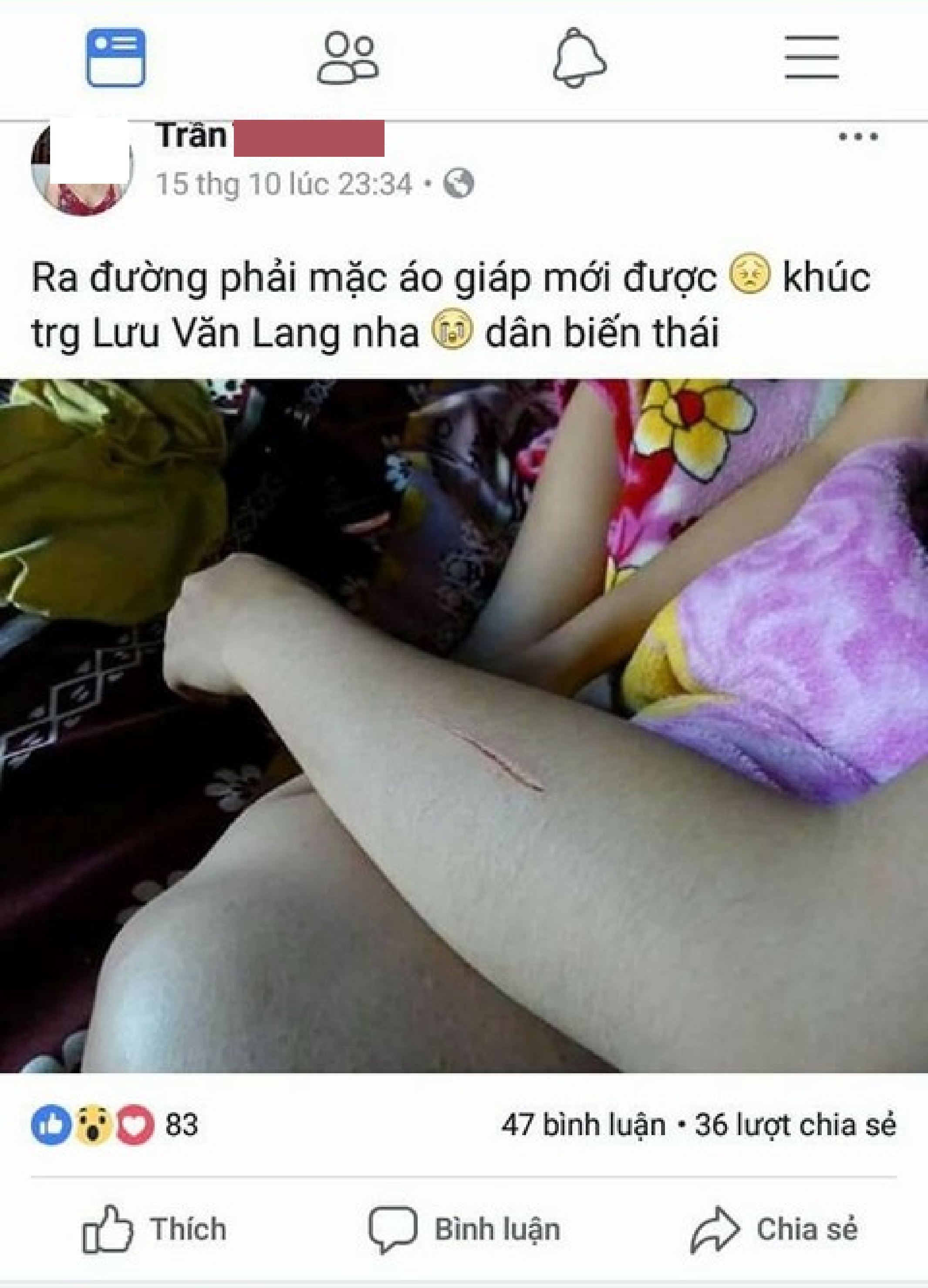The width and height of the screenshot is (928, 1288).
Task: Open Trần's profile from the name
Action: point(192,136)
